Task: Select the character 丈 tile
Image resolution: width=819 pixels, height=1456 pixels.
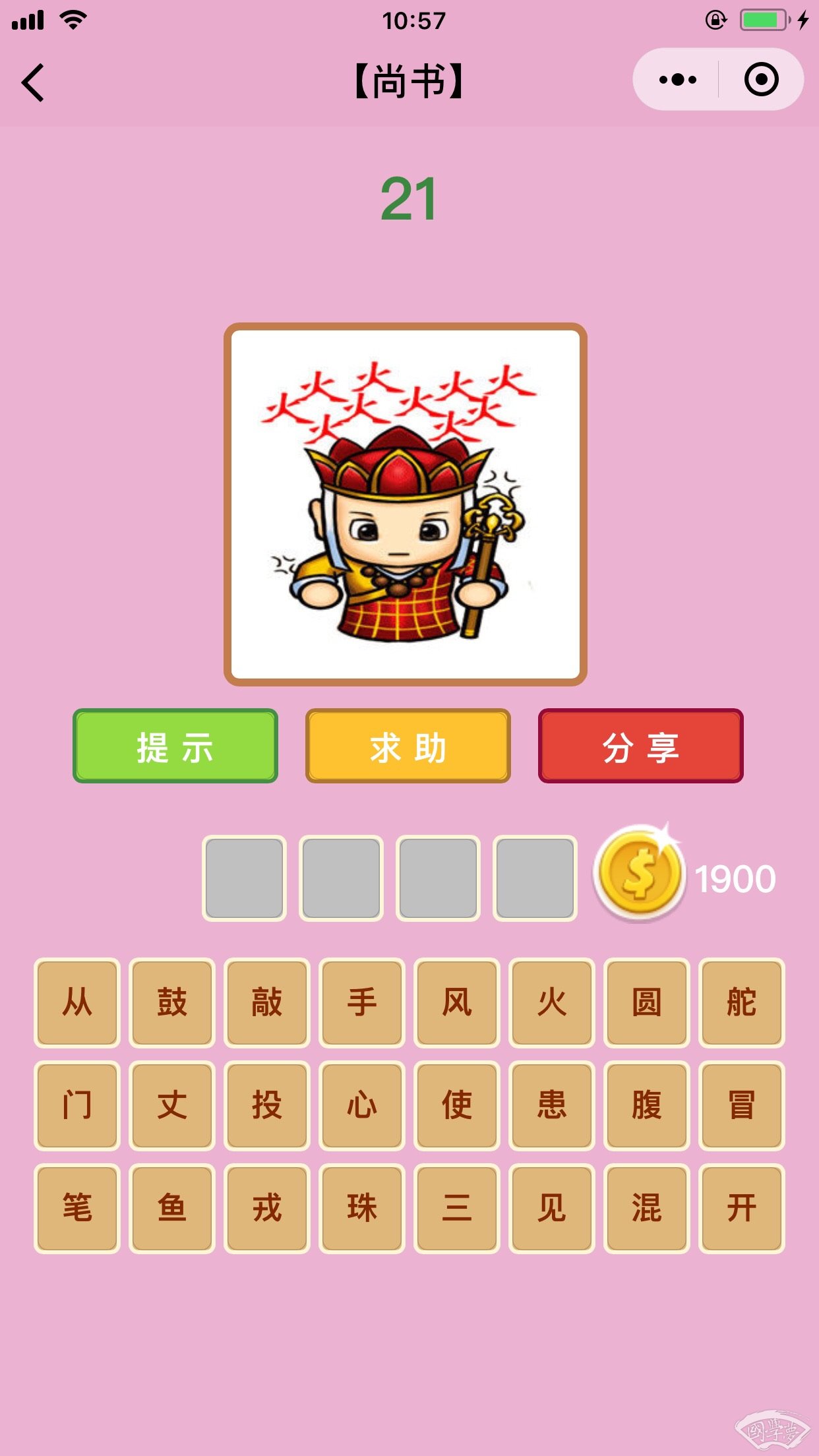Action: 172,1105
